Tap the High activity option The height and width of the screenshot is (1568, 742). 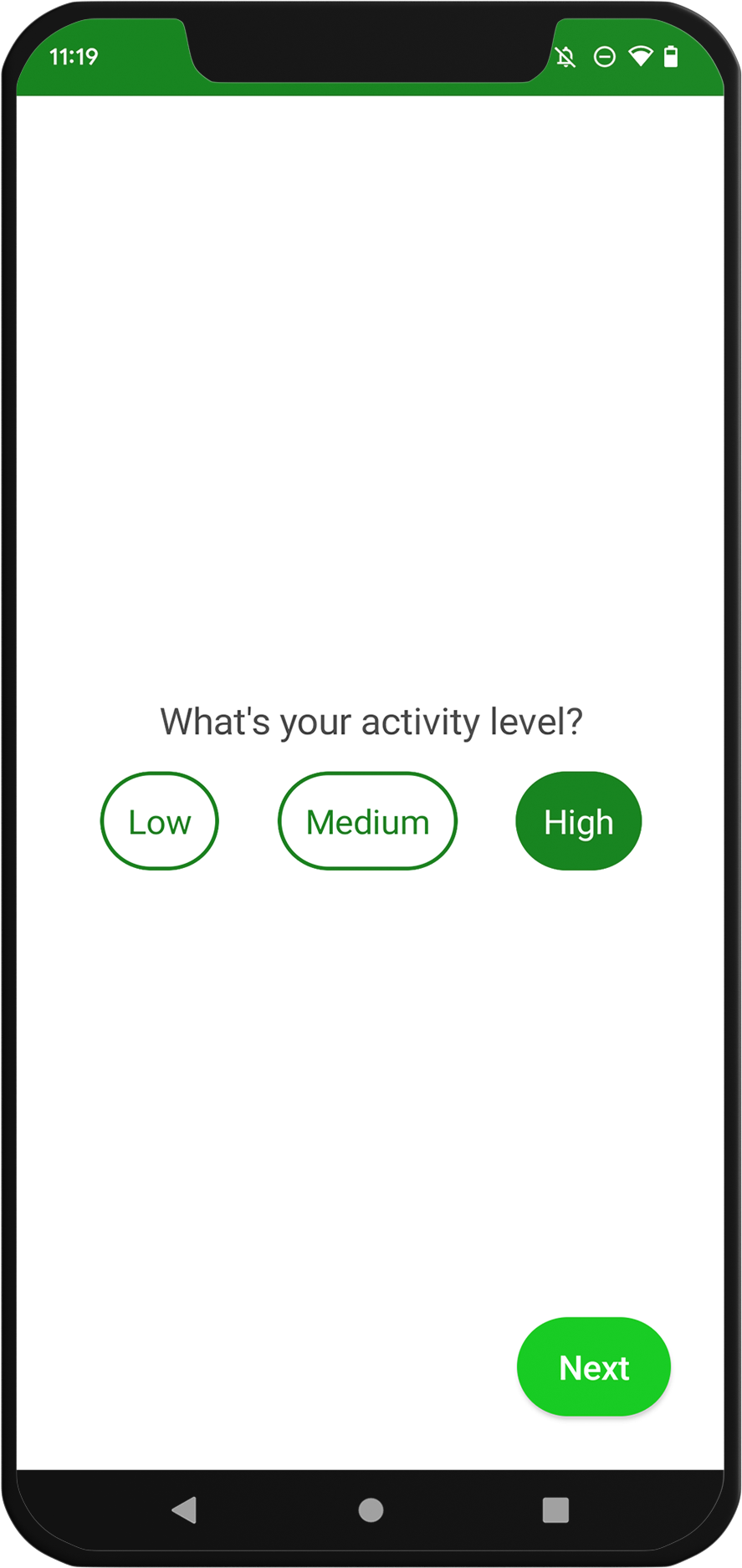(579, 821)
